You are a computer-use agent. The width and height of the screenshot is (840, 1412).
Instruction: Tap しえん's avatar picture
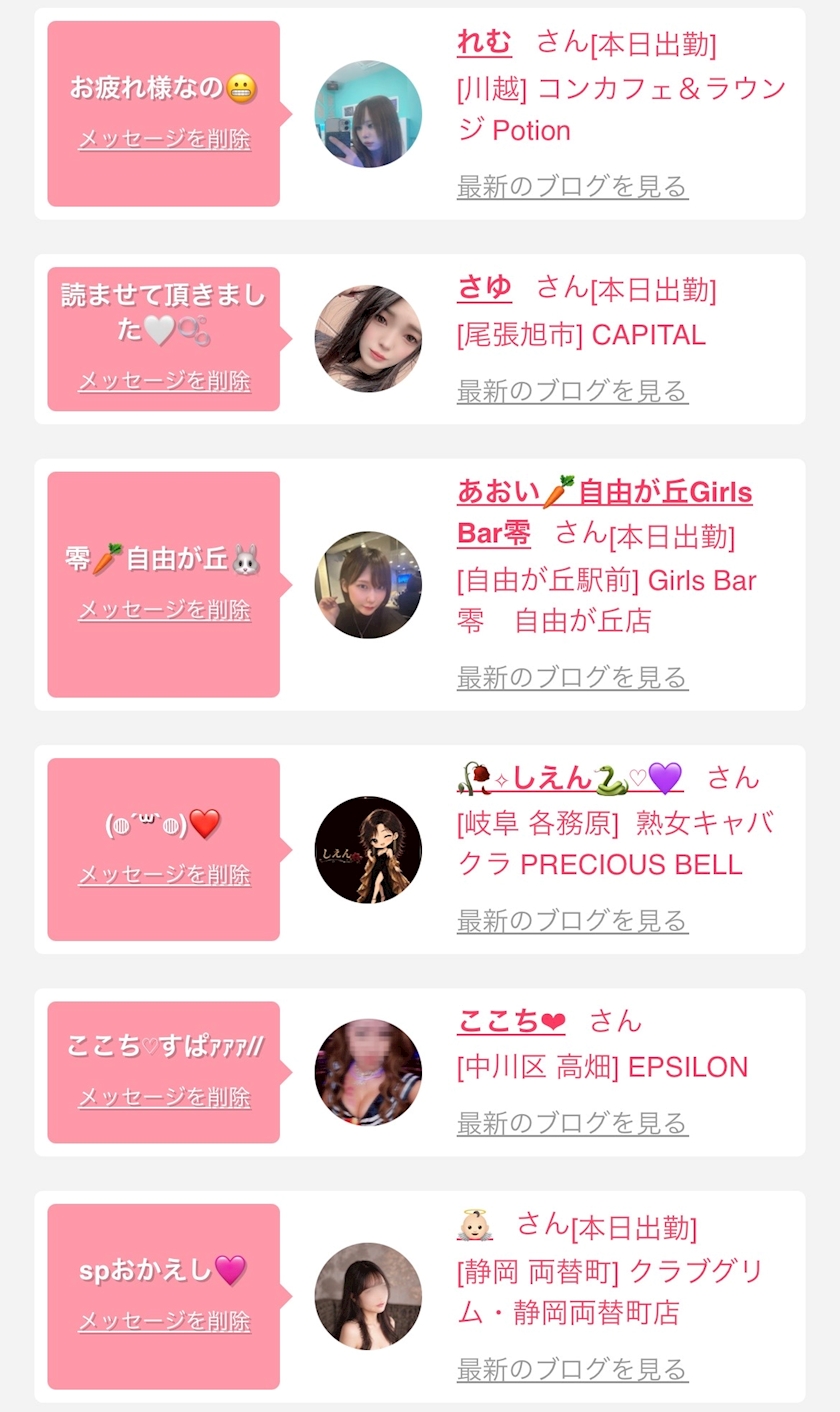tap(368, 850)
